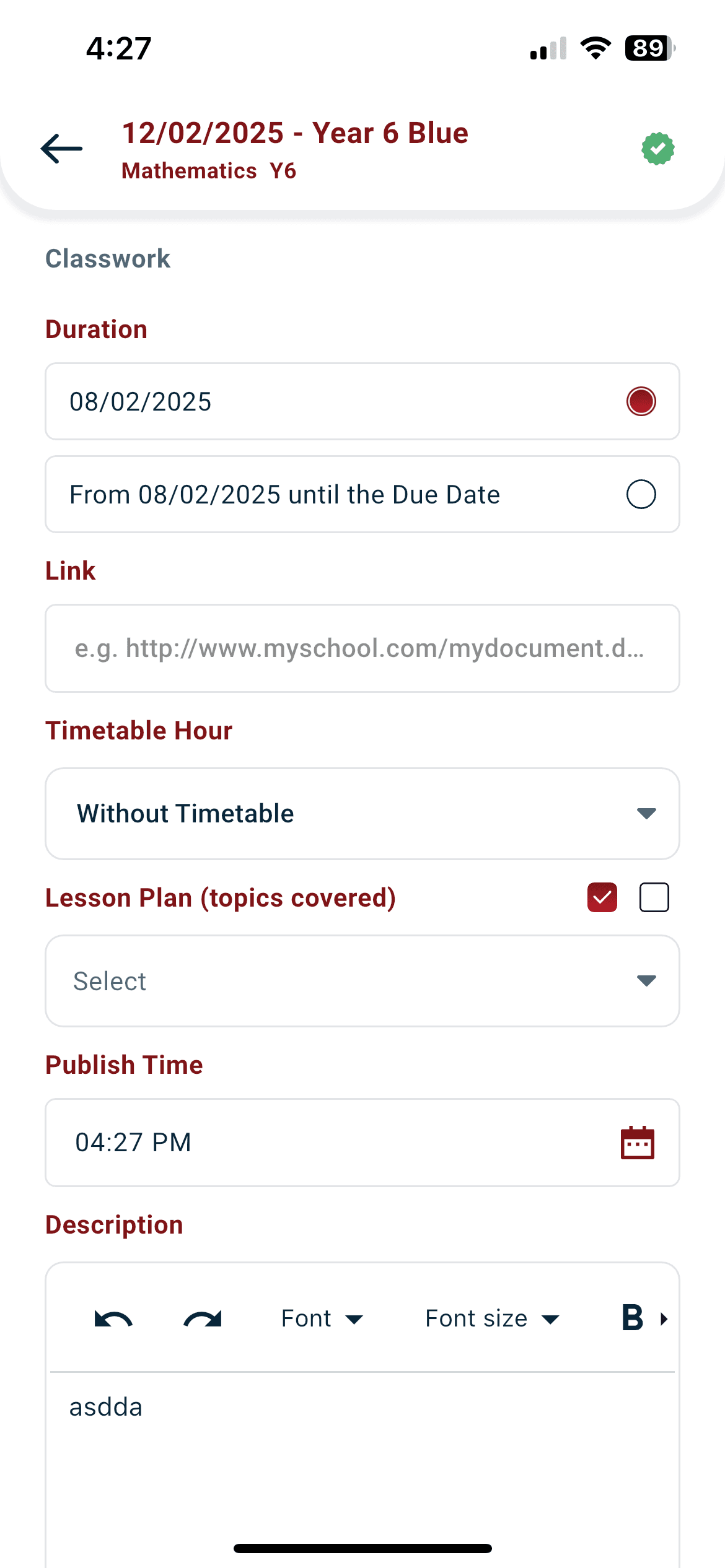
Task: Tap into the description text area
Action: [x=362, y=1468]
